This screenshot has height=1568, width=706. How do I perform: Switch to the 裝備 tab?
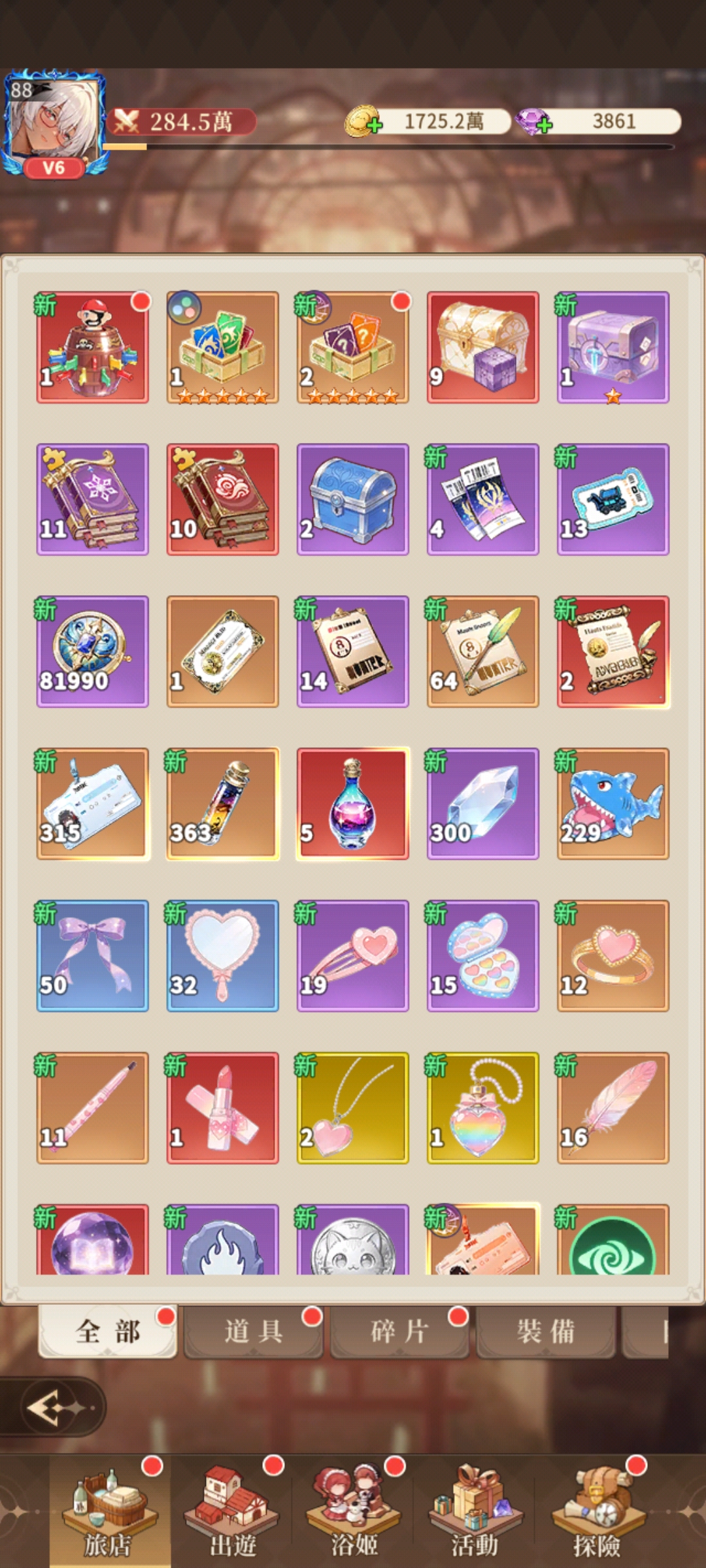(x=546, y=1331)
